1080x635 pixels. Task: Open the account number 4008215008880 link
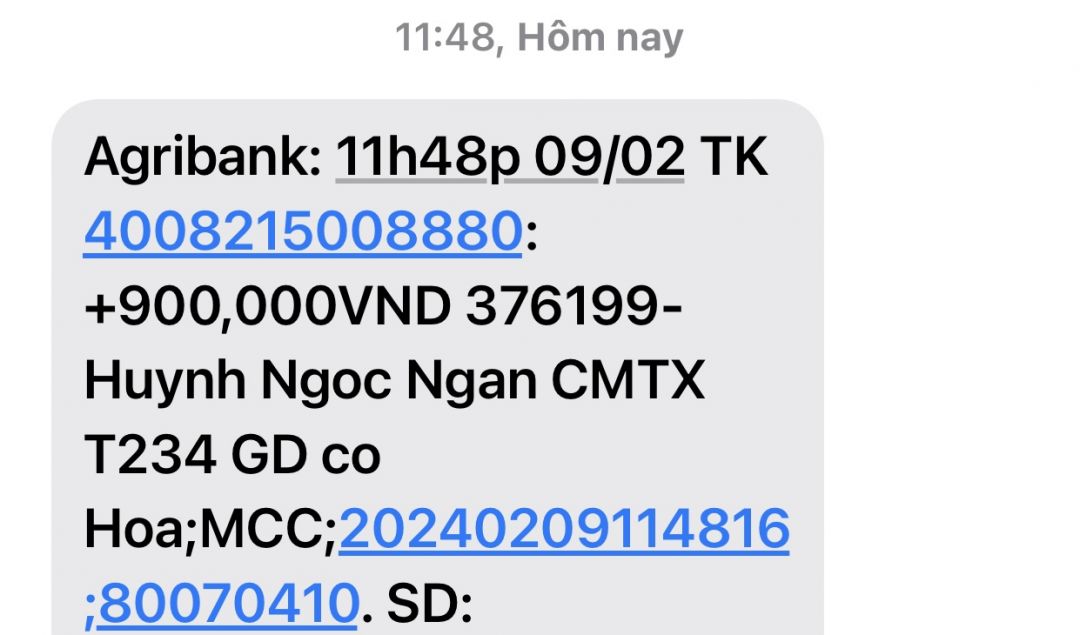point(302,232)
